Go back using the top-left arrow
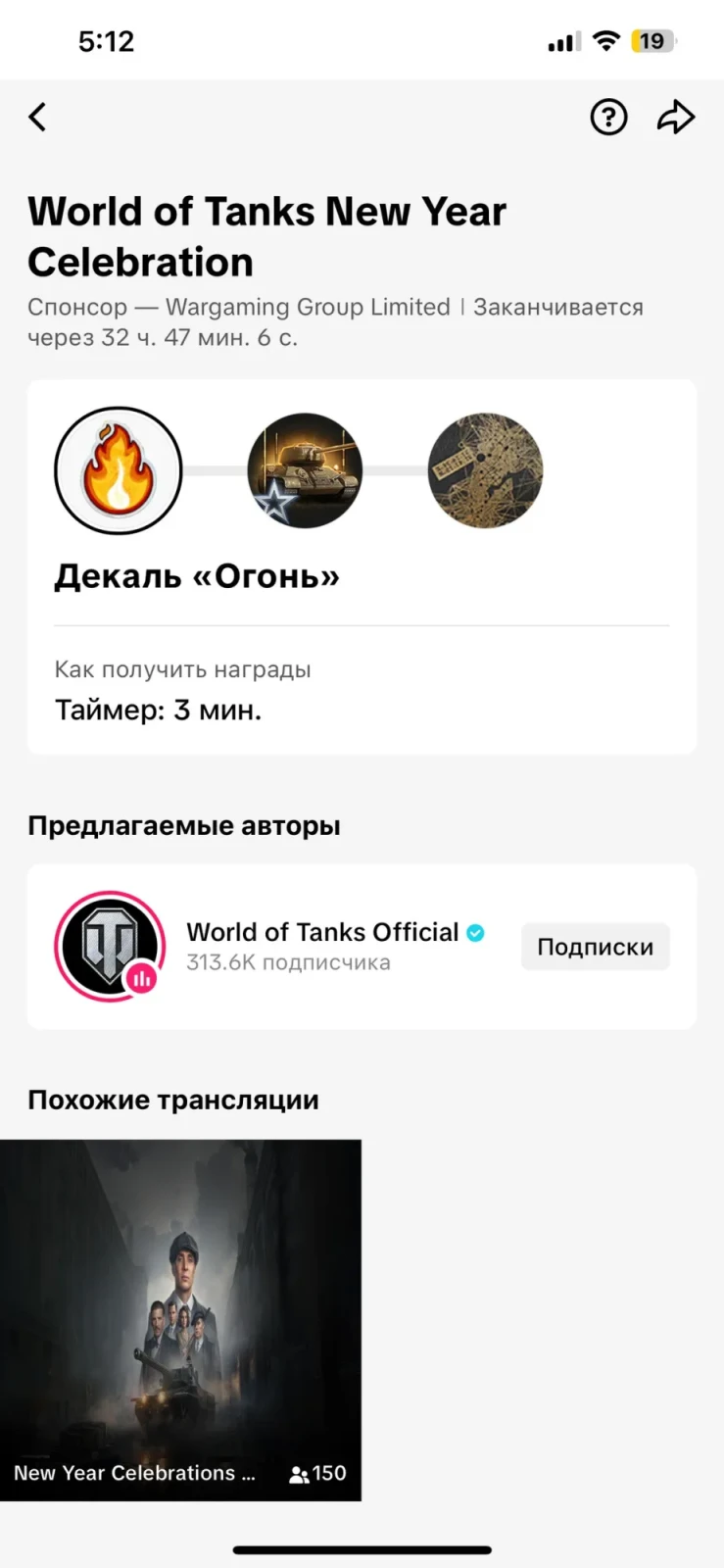 [37, 118]
